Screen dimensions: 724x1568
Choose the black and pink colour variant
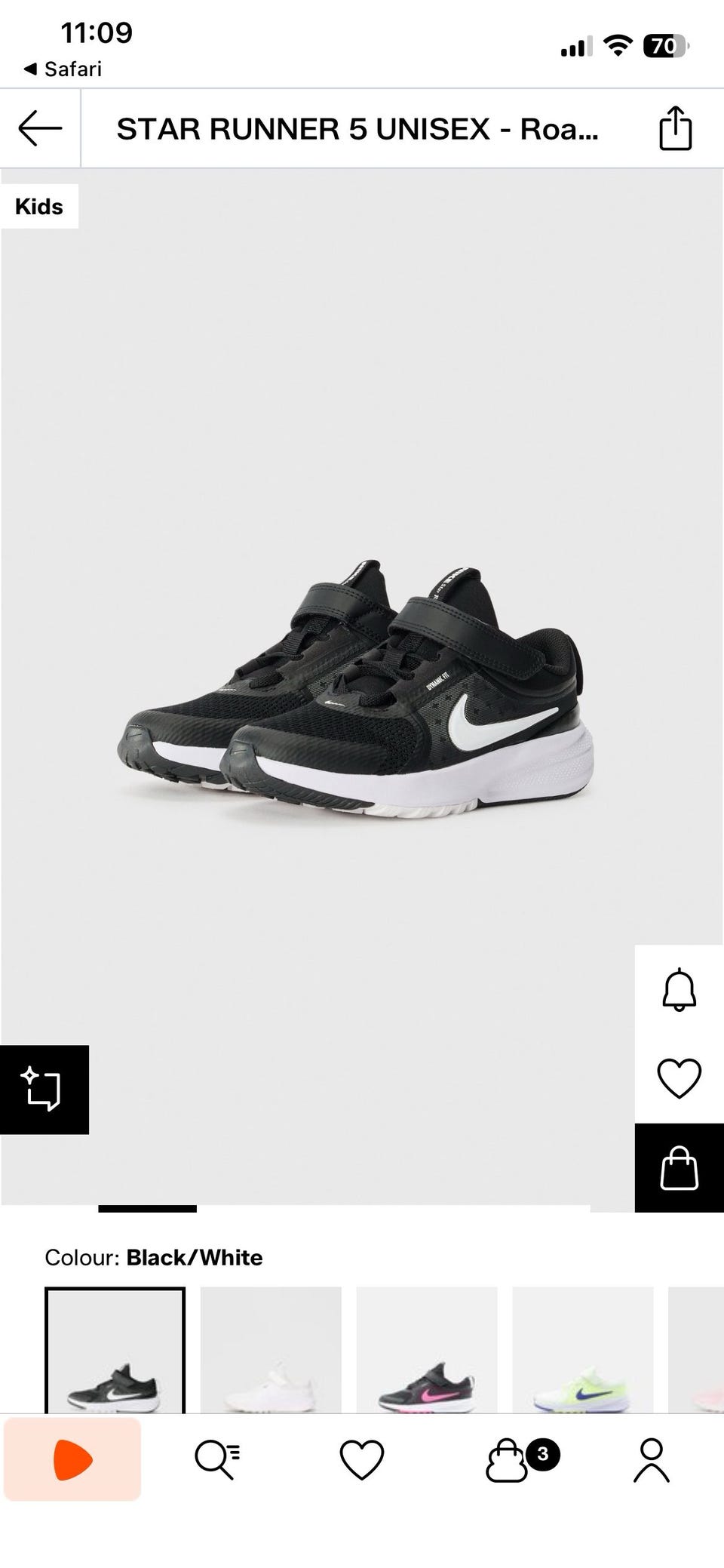tap(427, 1349)
